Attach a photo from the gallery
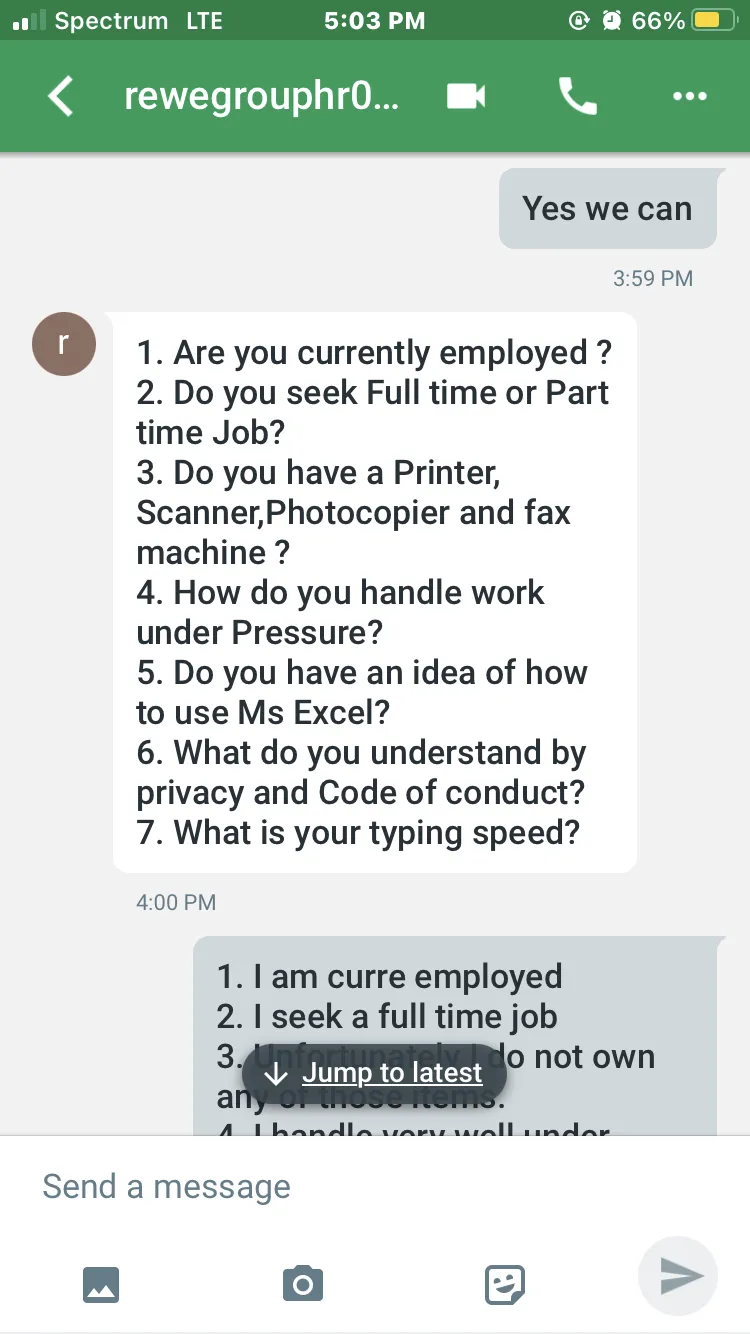Viewport: 750px width, 1334px height. pos(101,1284)
